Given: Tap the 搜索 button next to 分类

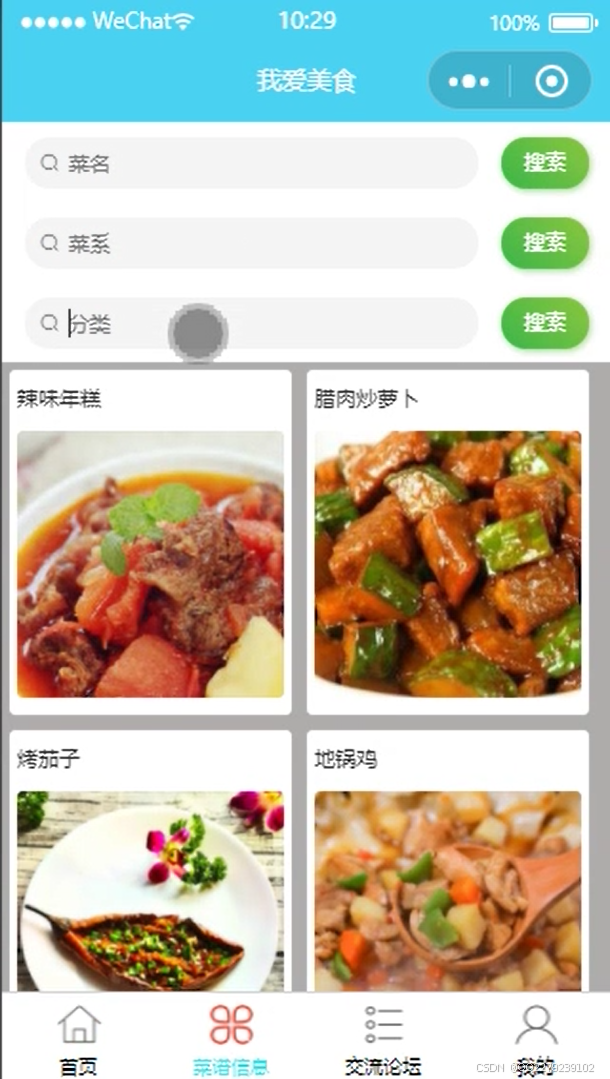Looking at the screenshot, I should 545,323.
